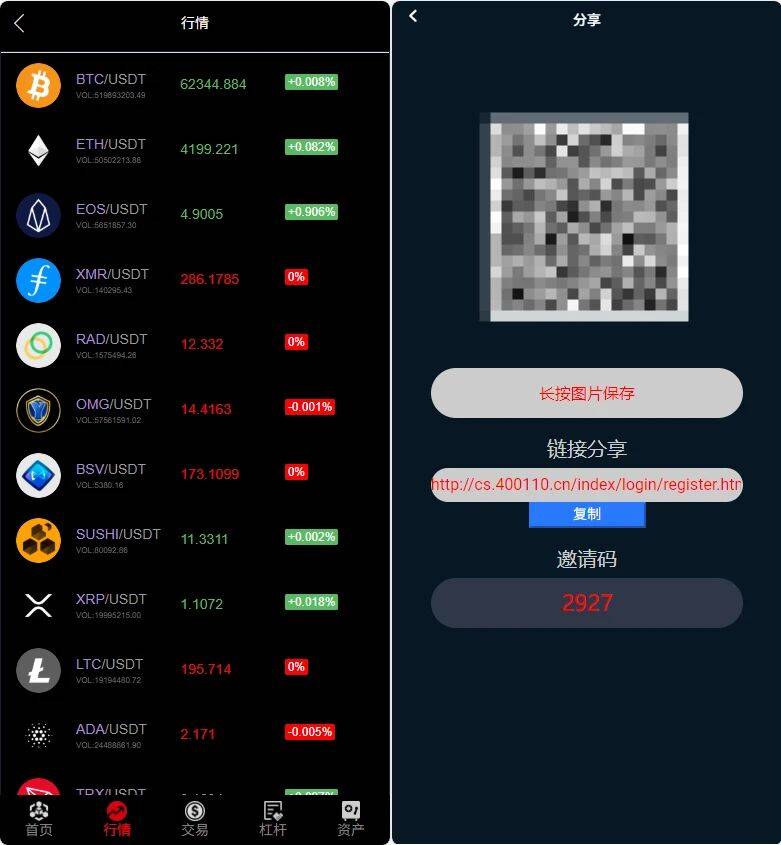This screenshot has width=781, height=845.
Task: Select the 行情 tab
Action: tap(117, 818)
